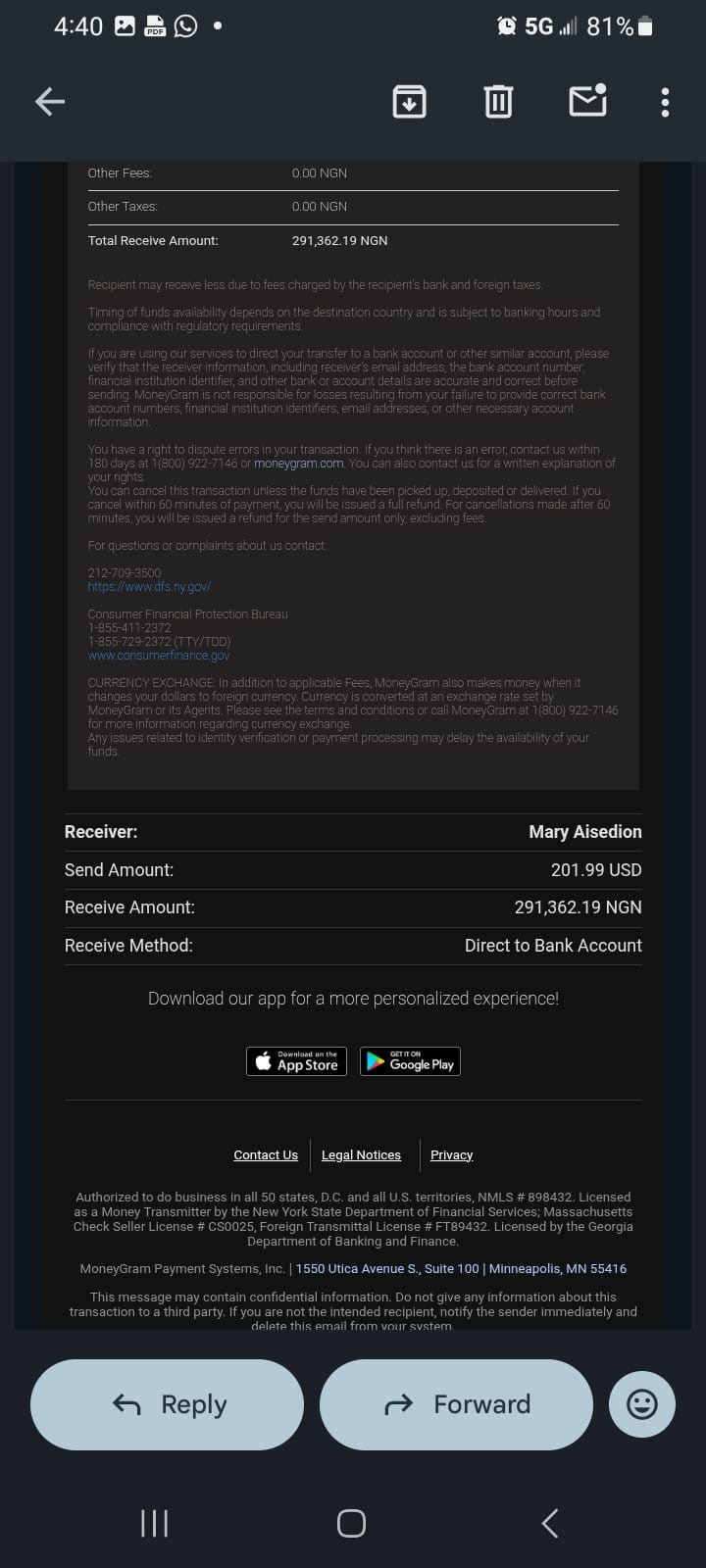Open the 1550 Utica Avenue address link
Screen dimensions: 706x1568
(x=461, y=1268)
